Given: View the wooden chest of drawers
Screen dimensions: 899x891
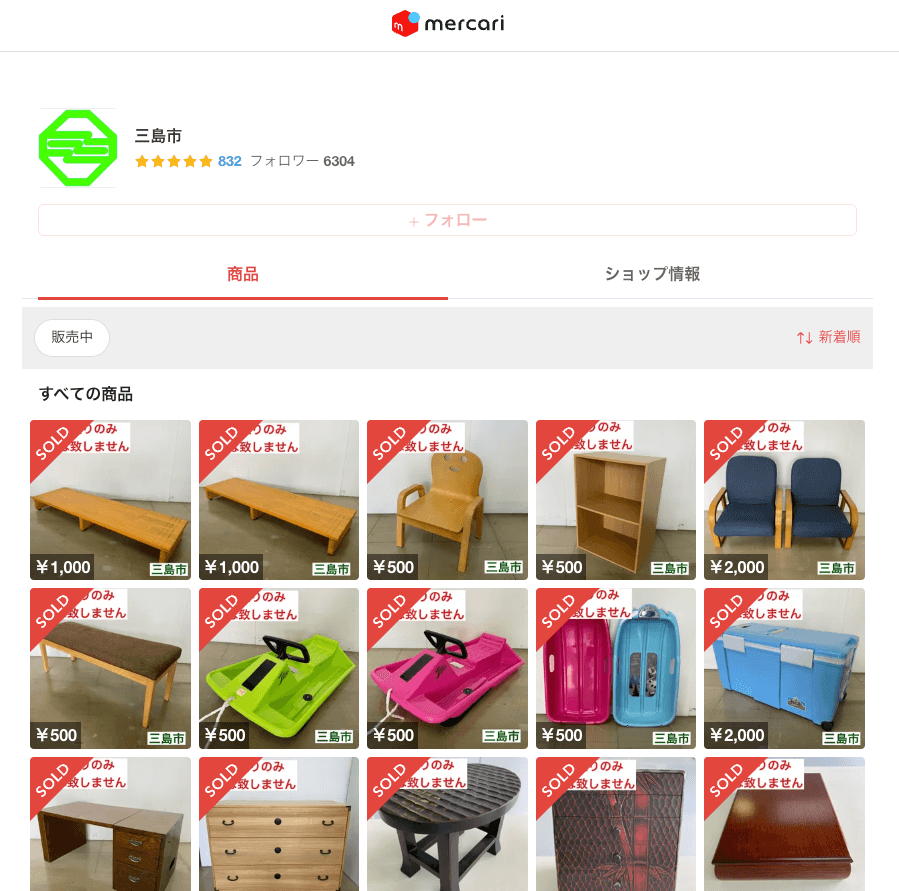Looking at the screenshot, I should (279, 830).
